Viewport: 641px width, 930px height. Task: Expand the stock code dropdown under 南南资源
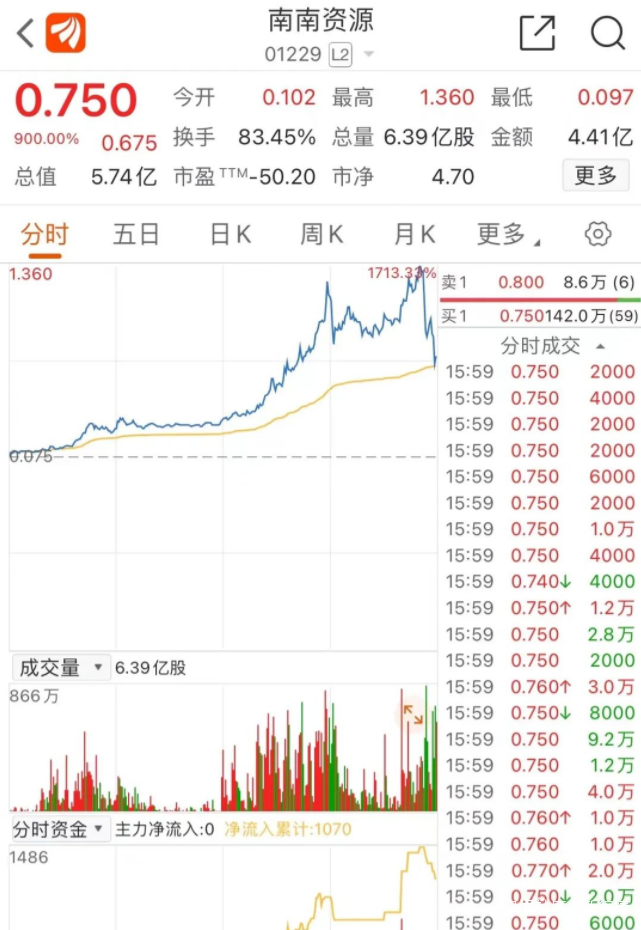point(369,54)
